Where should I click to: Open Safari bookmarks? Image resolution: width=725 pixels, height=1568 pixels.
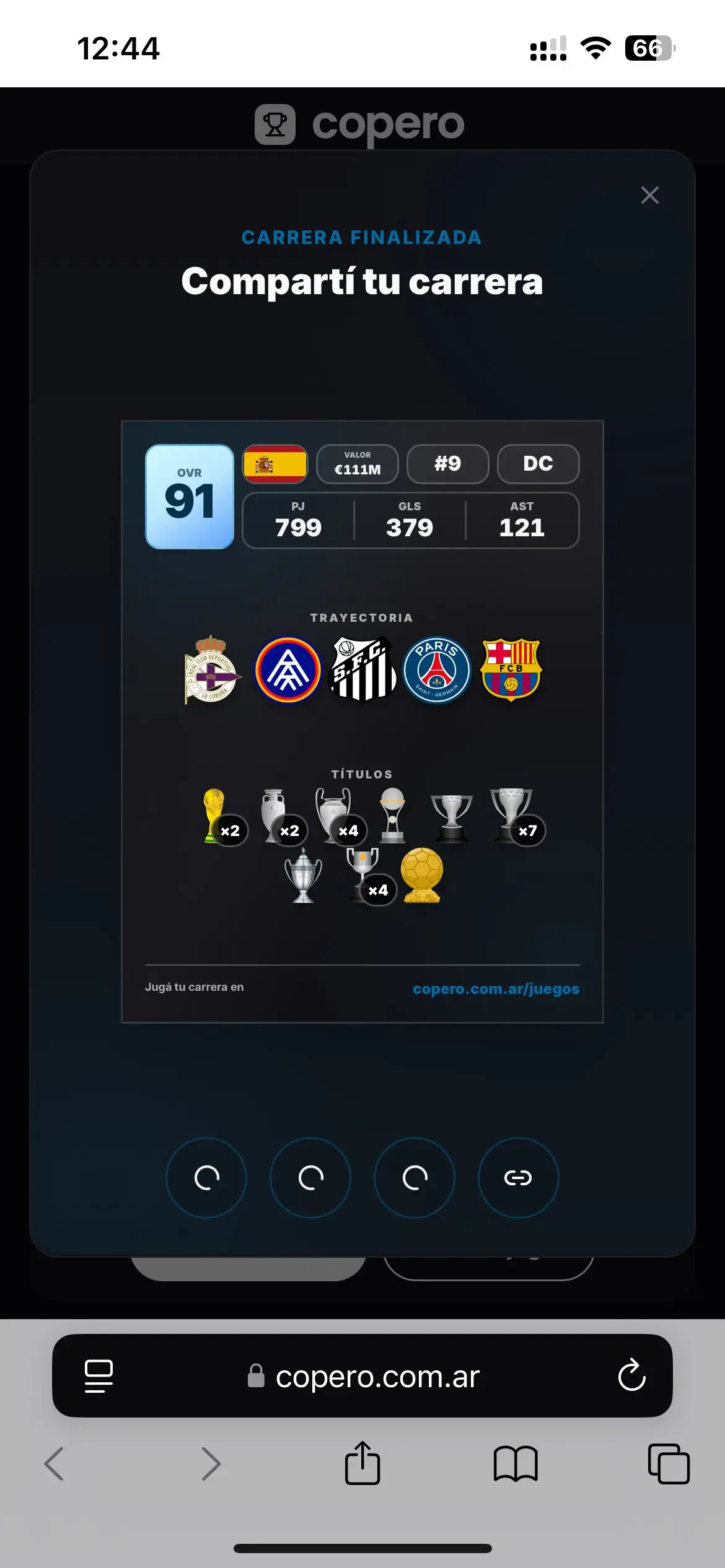(x=516, y=1464)
